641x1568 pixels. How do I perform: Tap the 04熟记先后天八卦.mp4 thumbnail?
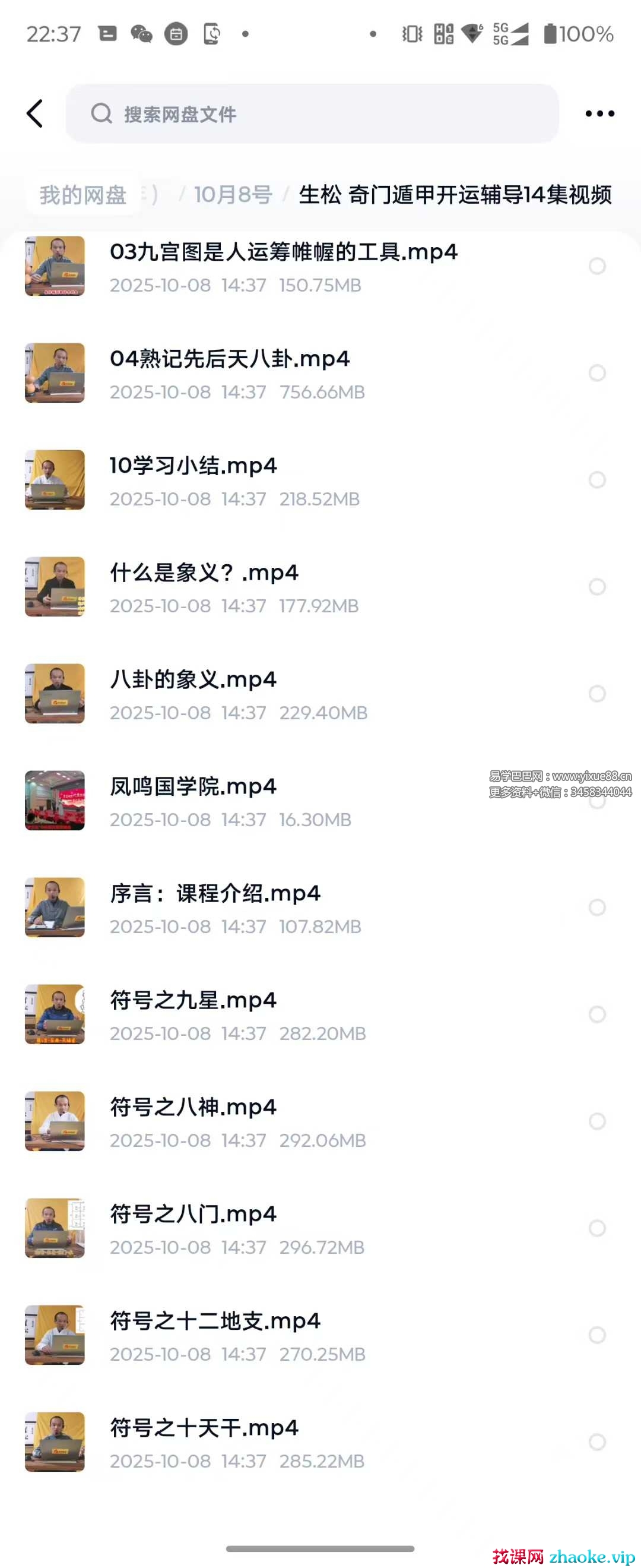55,372
